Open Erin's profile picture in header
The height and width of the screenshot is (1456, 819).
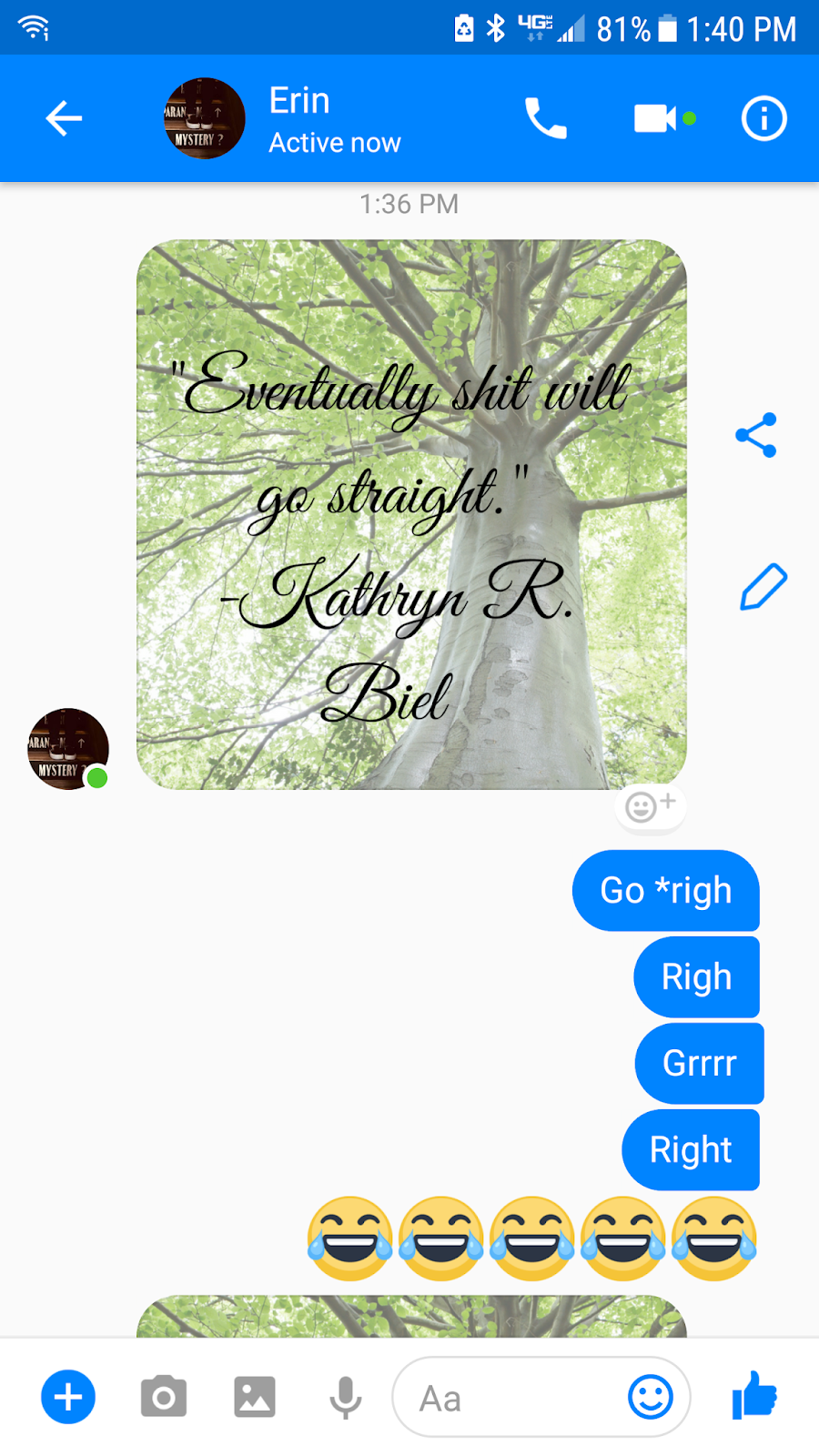(205, 118)
